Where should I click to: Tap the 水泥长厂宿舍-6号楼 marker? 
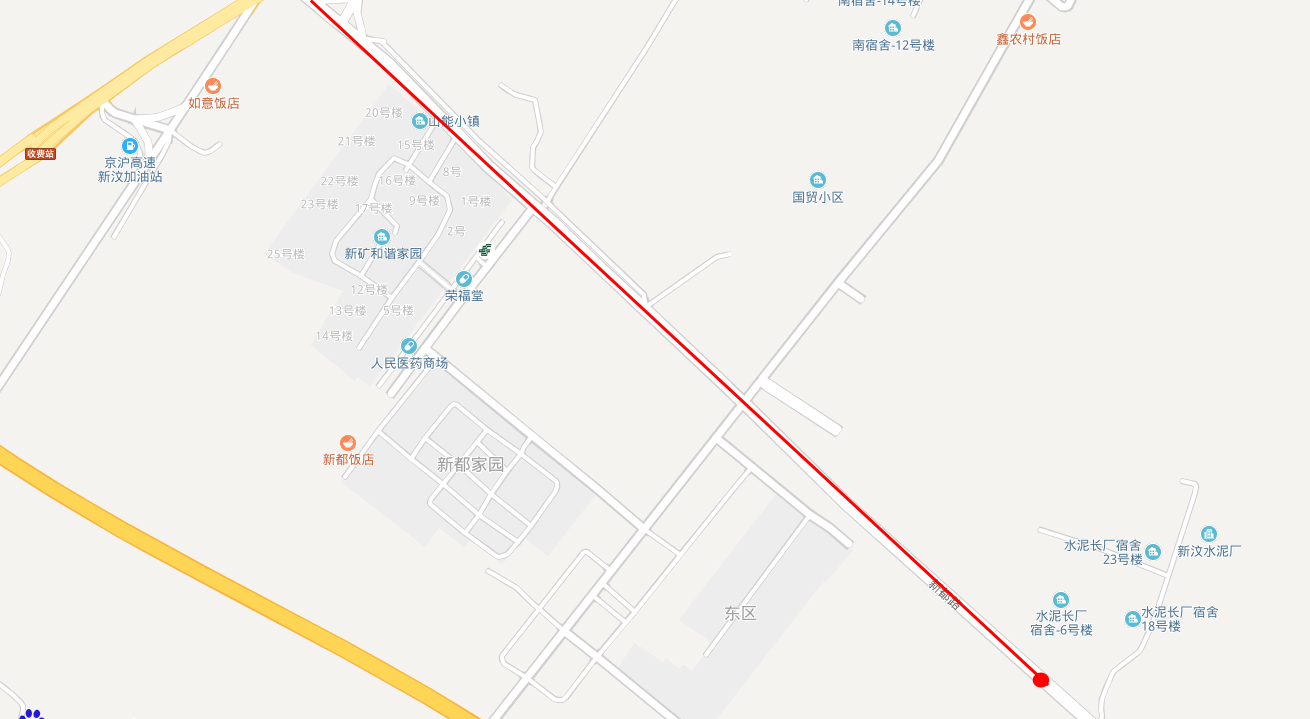click(x=1061, y=600)
